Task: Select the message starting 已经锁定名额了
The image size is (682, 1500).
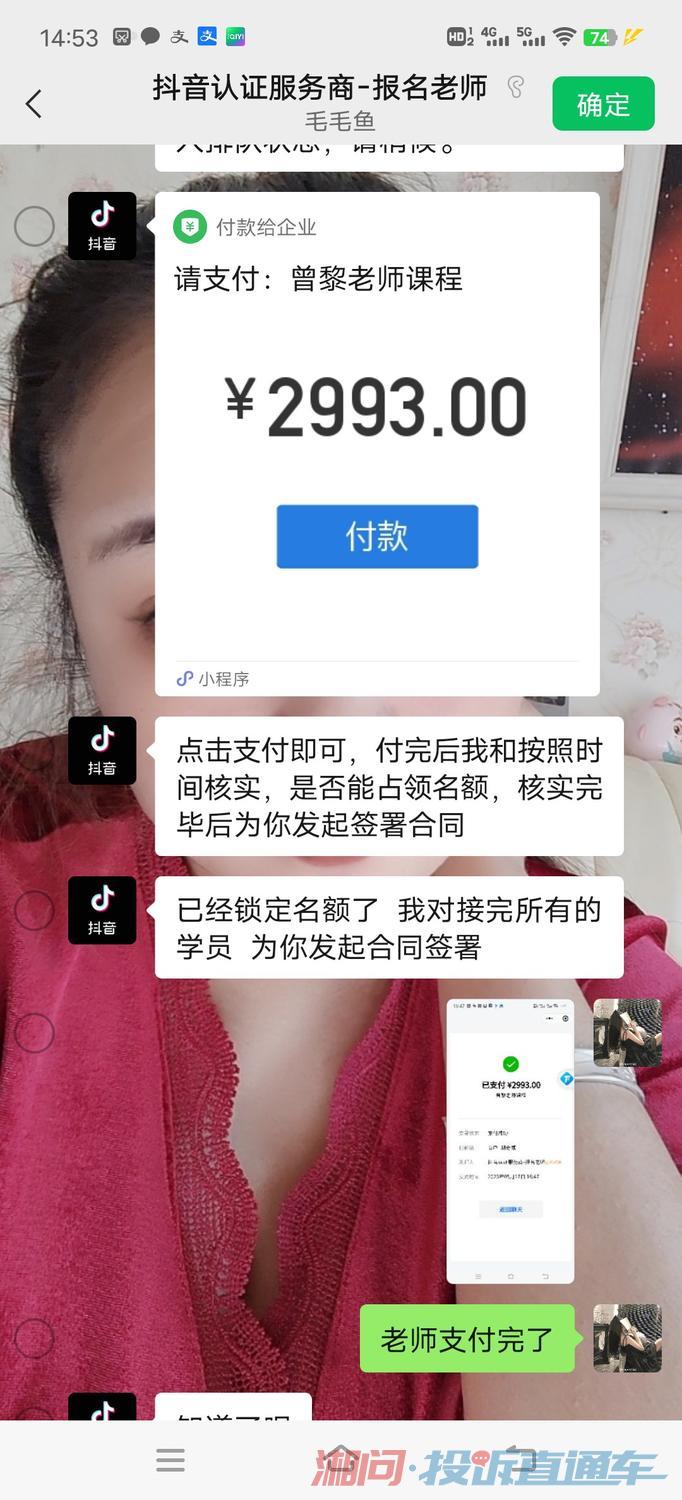Action: tap(34, 911)
